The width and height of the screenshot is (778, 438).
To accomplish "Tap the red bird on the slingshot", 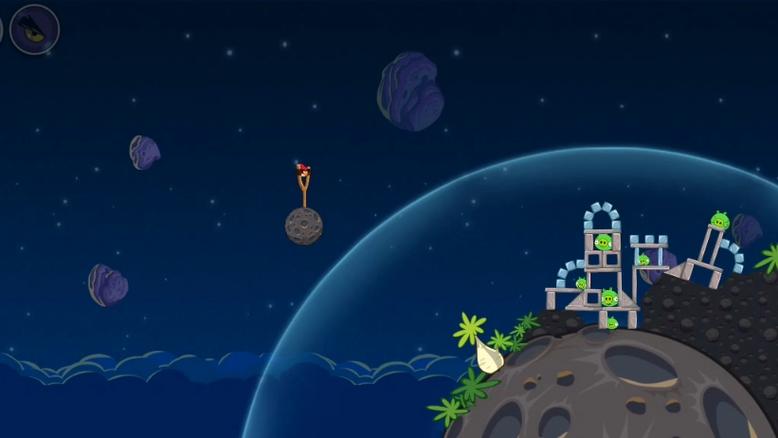I will click(x=304, y=170).
